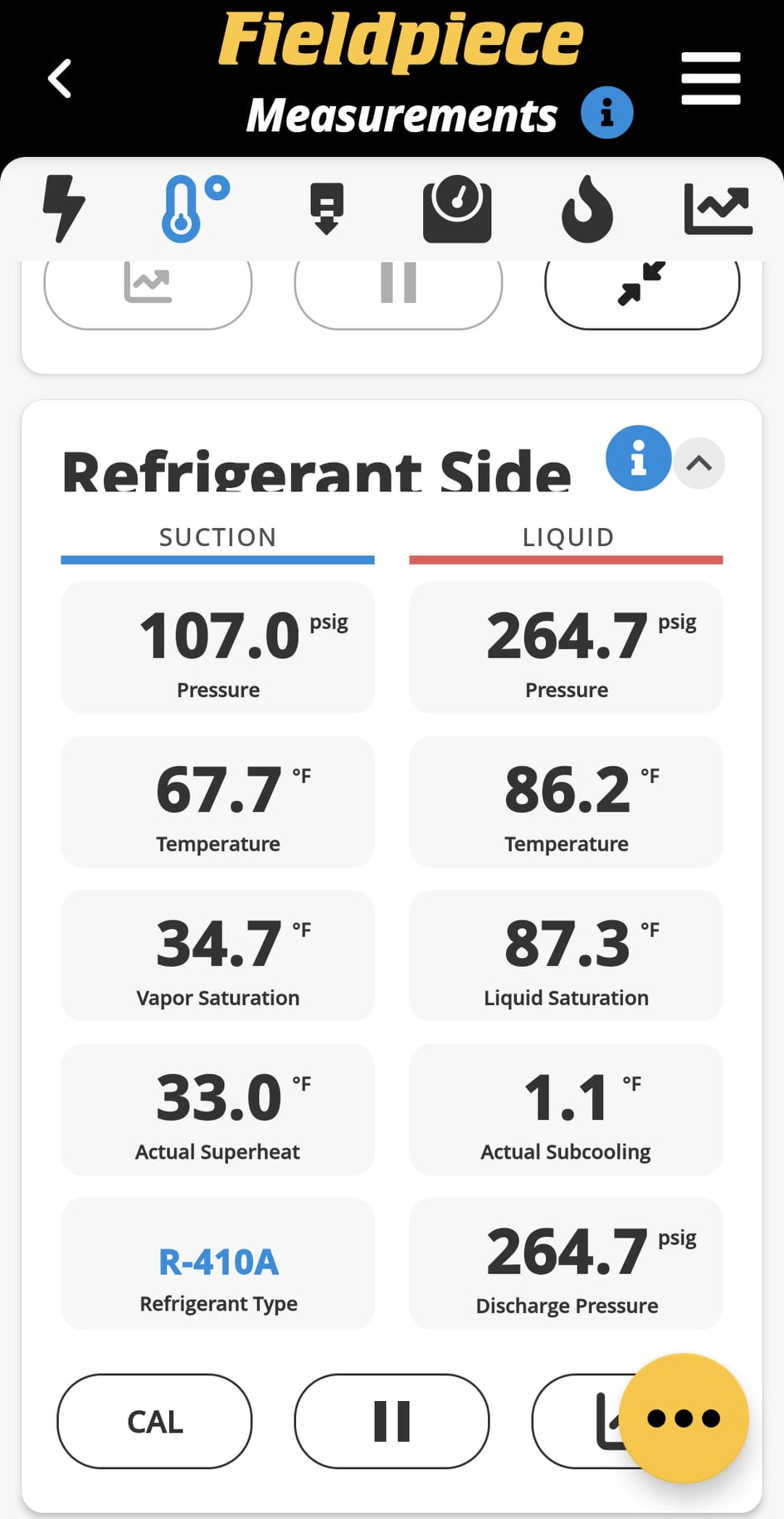Switch to the scale weight tab

[x=457, y=208]
